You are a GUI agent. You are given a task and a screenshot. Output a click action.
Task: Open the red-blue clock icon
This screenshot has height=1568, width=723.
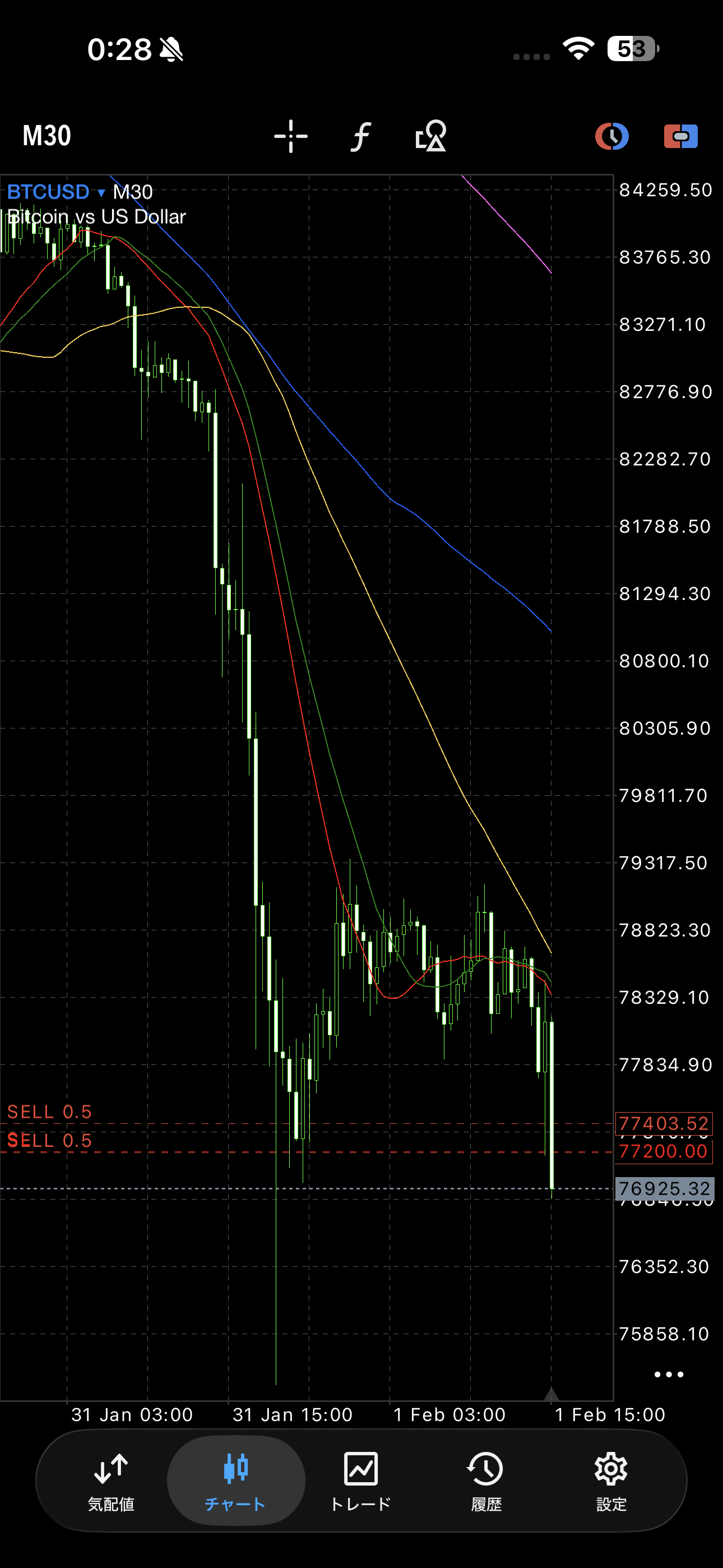tap(611, 136)
